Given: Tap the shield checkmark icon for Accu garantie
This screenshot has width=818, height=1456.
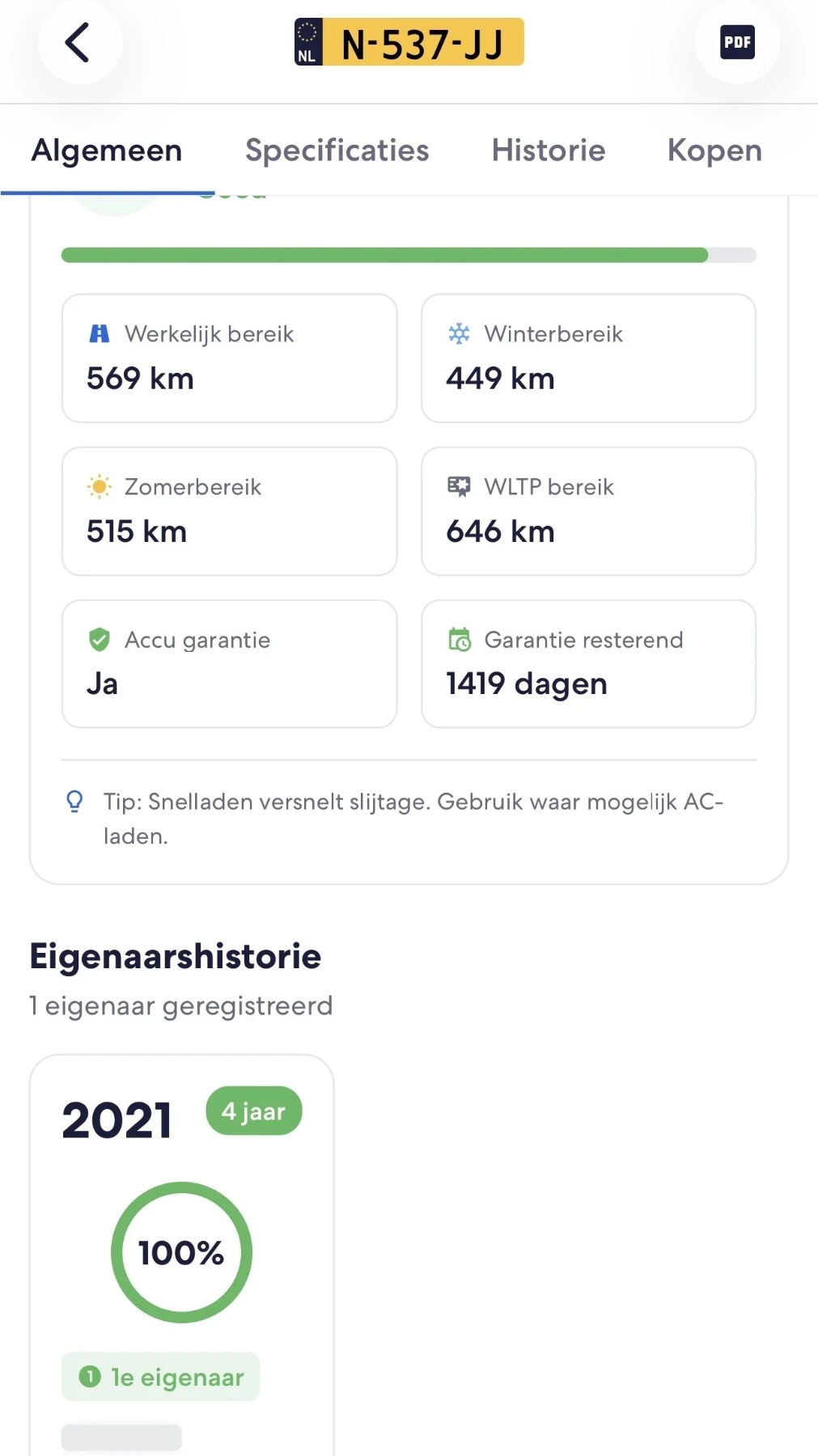Looking at the screenshot, I should (99, 639).
